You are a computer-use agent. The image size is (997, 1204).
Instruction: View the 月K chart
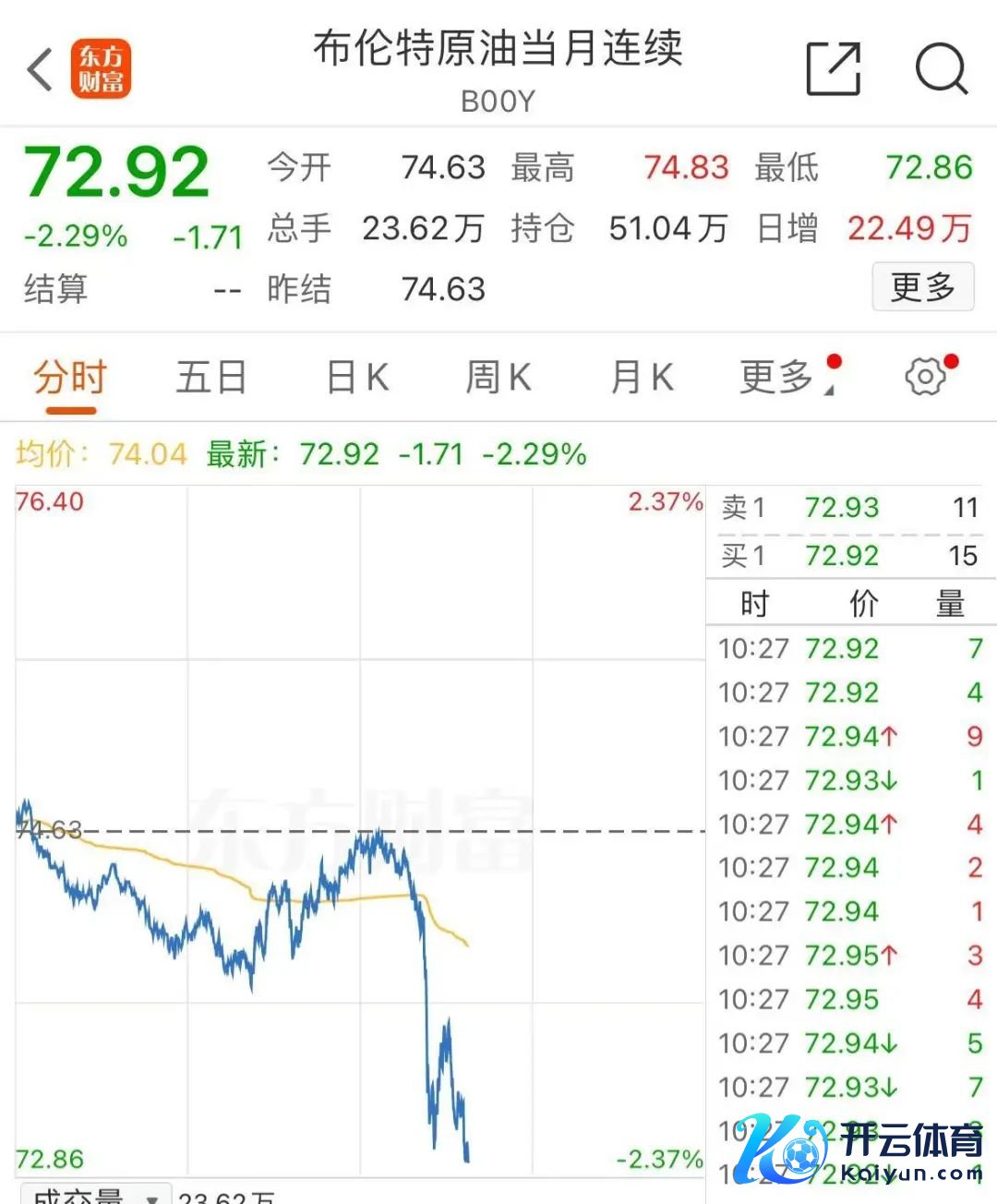tap(643, 378)
